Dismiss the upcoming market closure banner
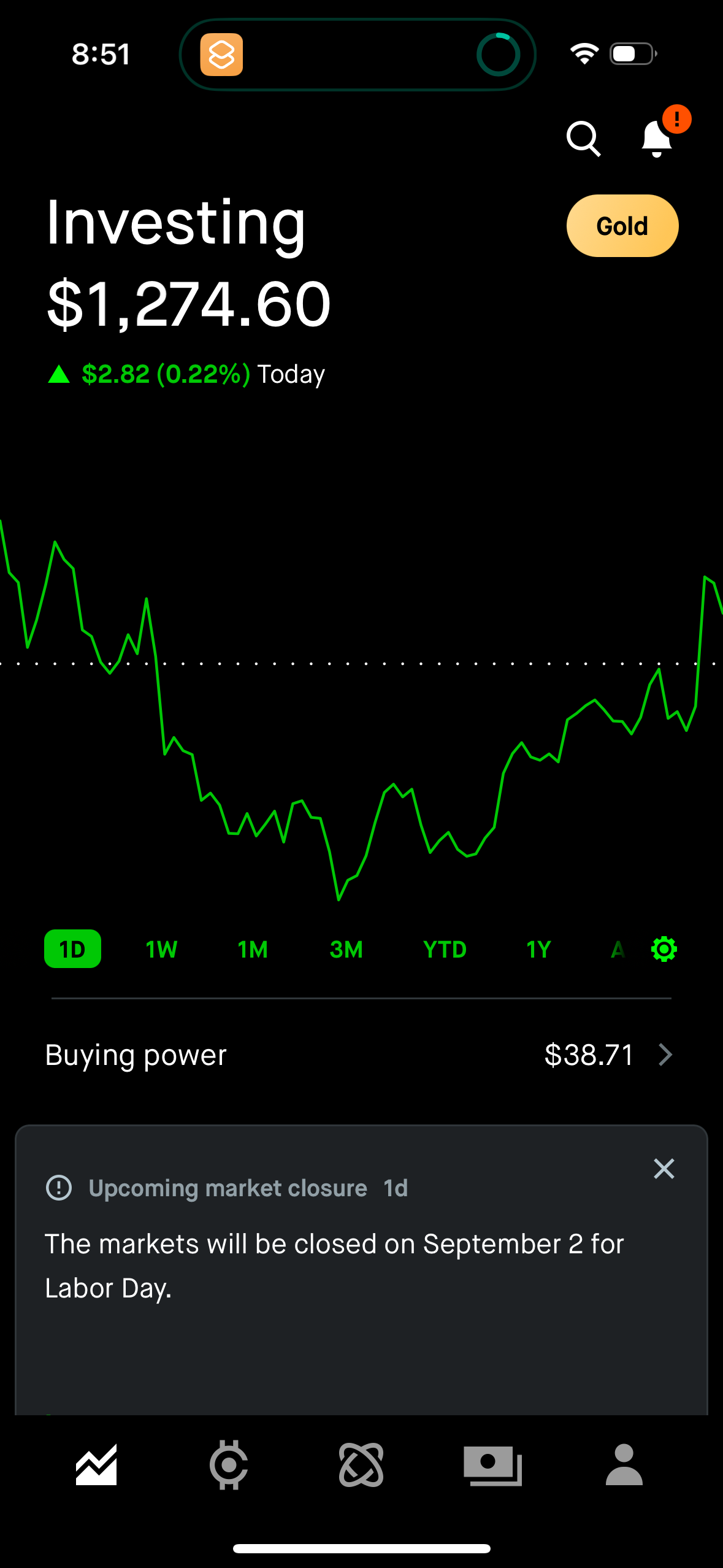The height and width of the screenshot is (1568, 723). pyautogui.click(x=664, y=1169)
